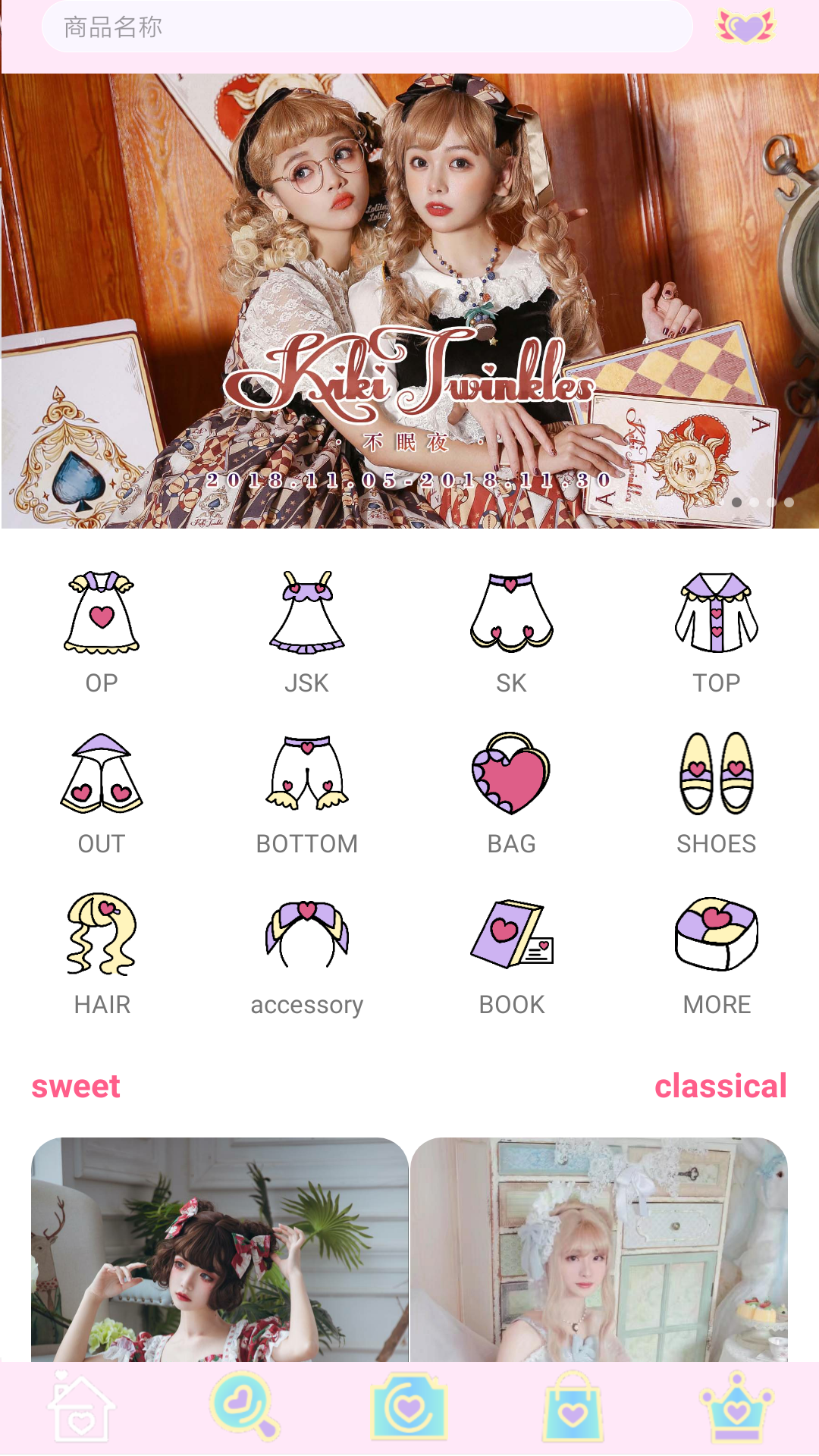The width and height of the screenshot is (819, 1456).
Task: Tap the 商品名称 search field
Action: (367, 27)
